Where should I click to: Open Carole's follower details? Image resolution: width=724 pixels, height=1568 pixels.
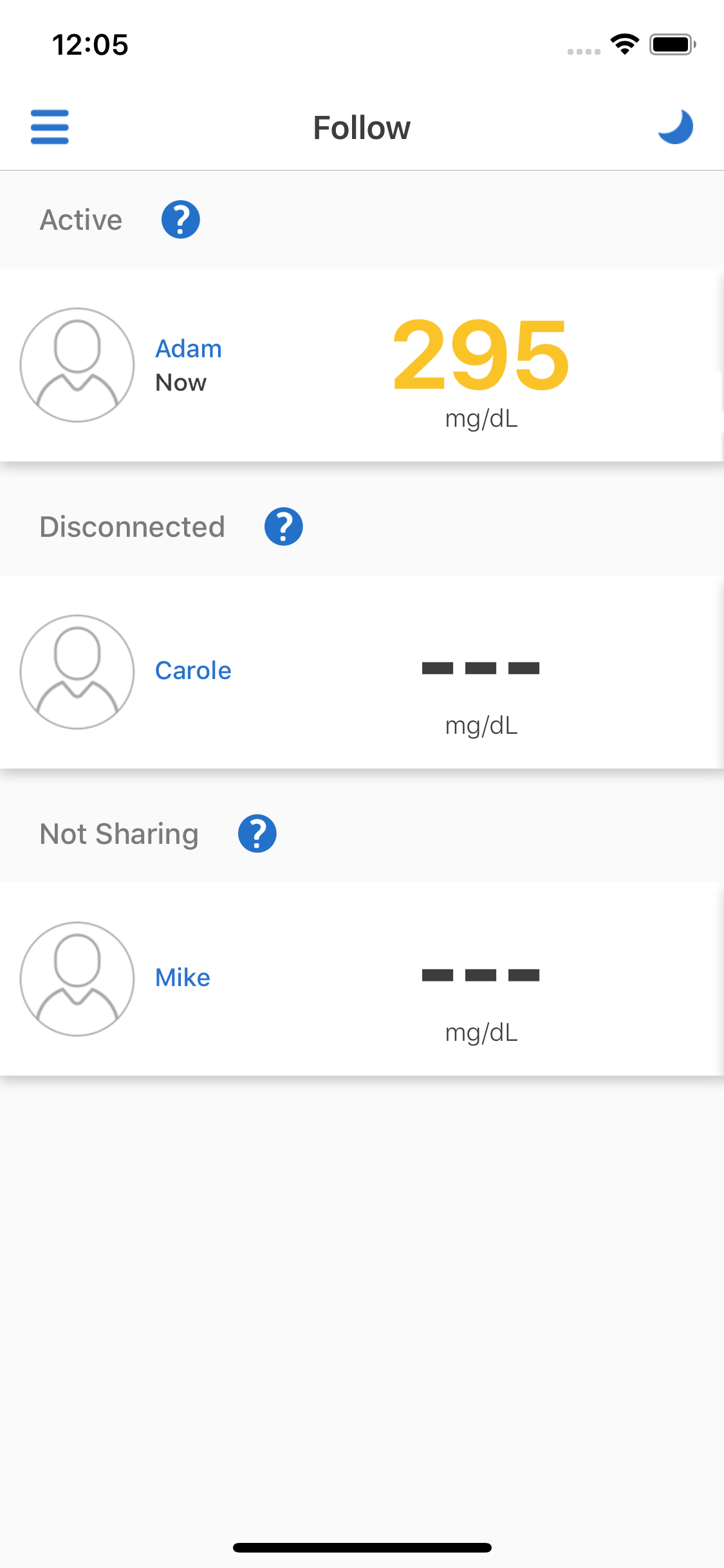point(192,670)
